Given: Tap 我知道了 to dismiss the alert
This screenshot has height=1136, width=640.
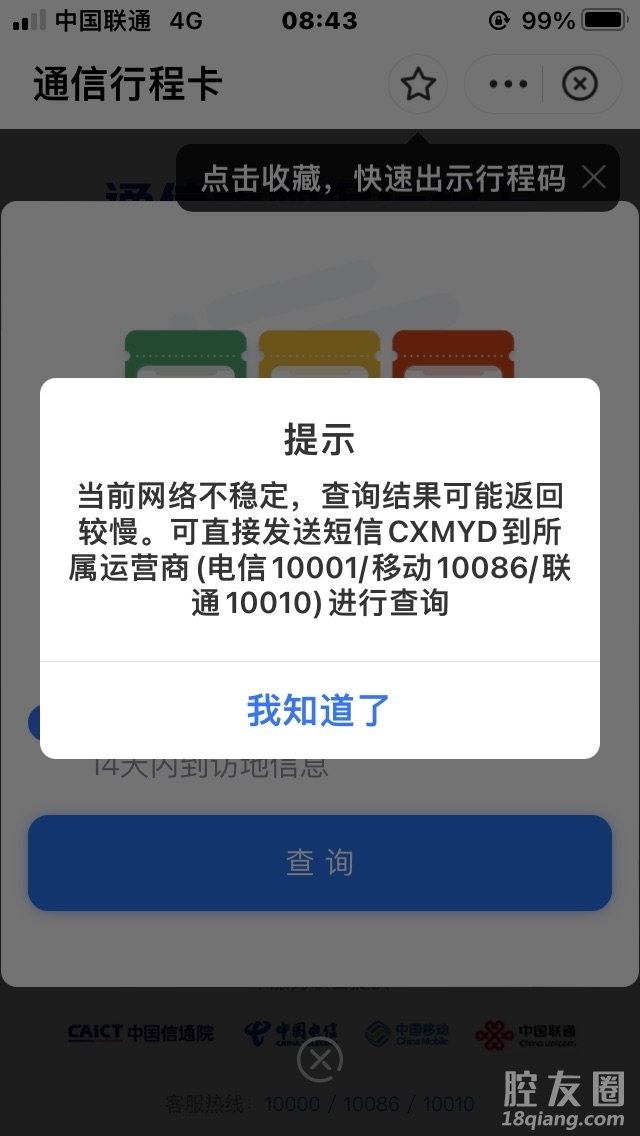Looking at the screenshot, I should pos(319,710).
